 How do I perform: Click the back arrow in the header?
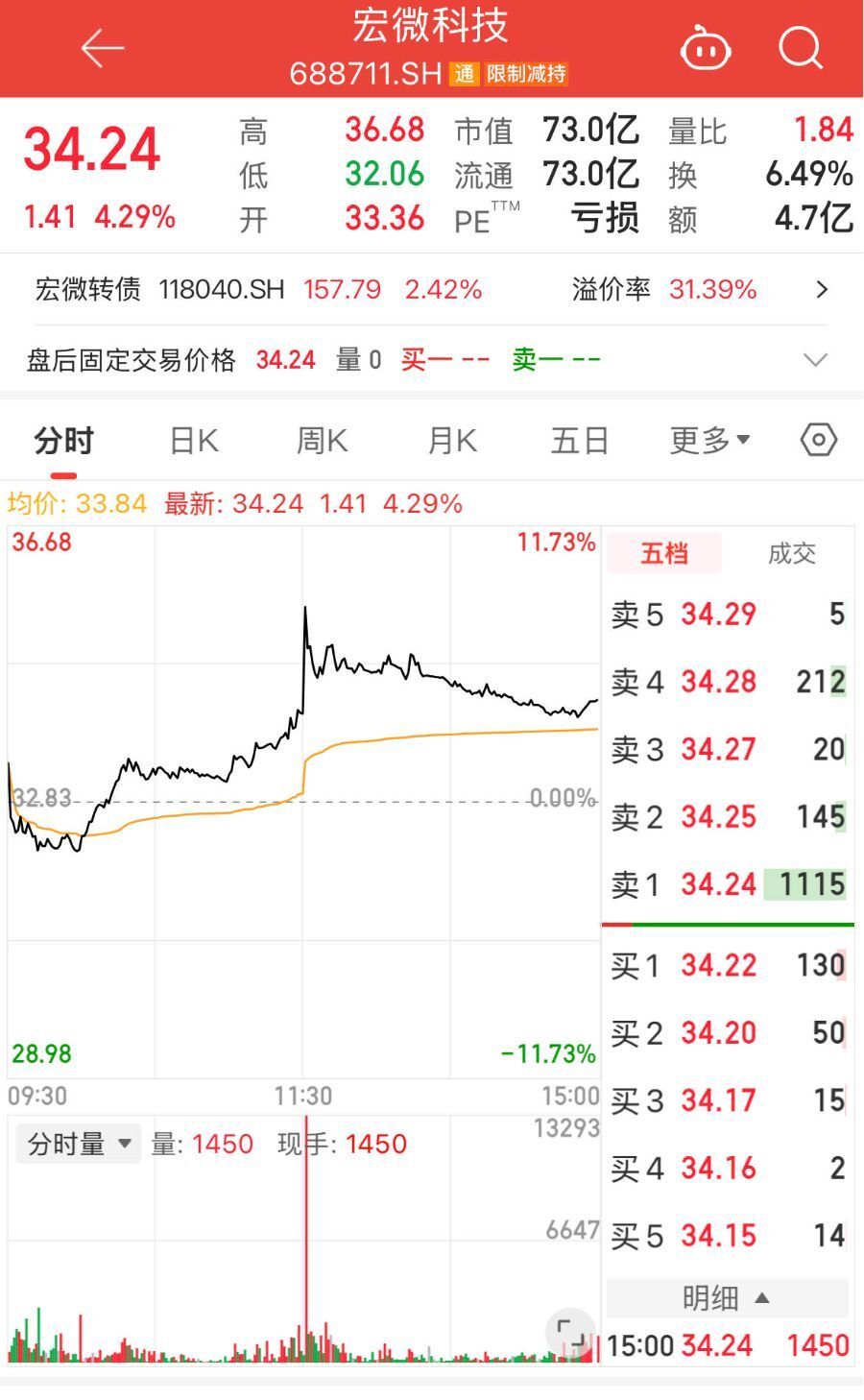point(105,47)
